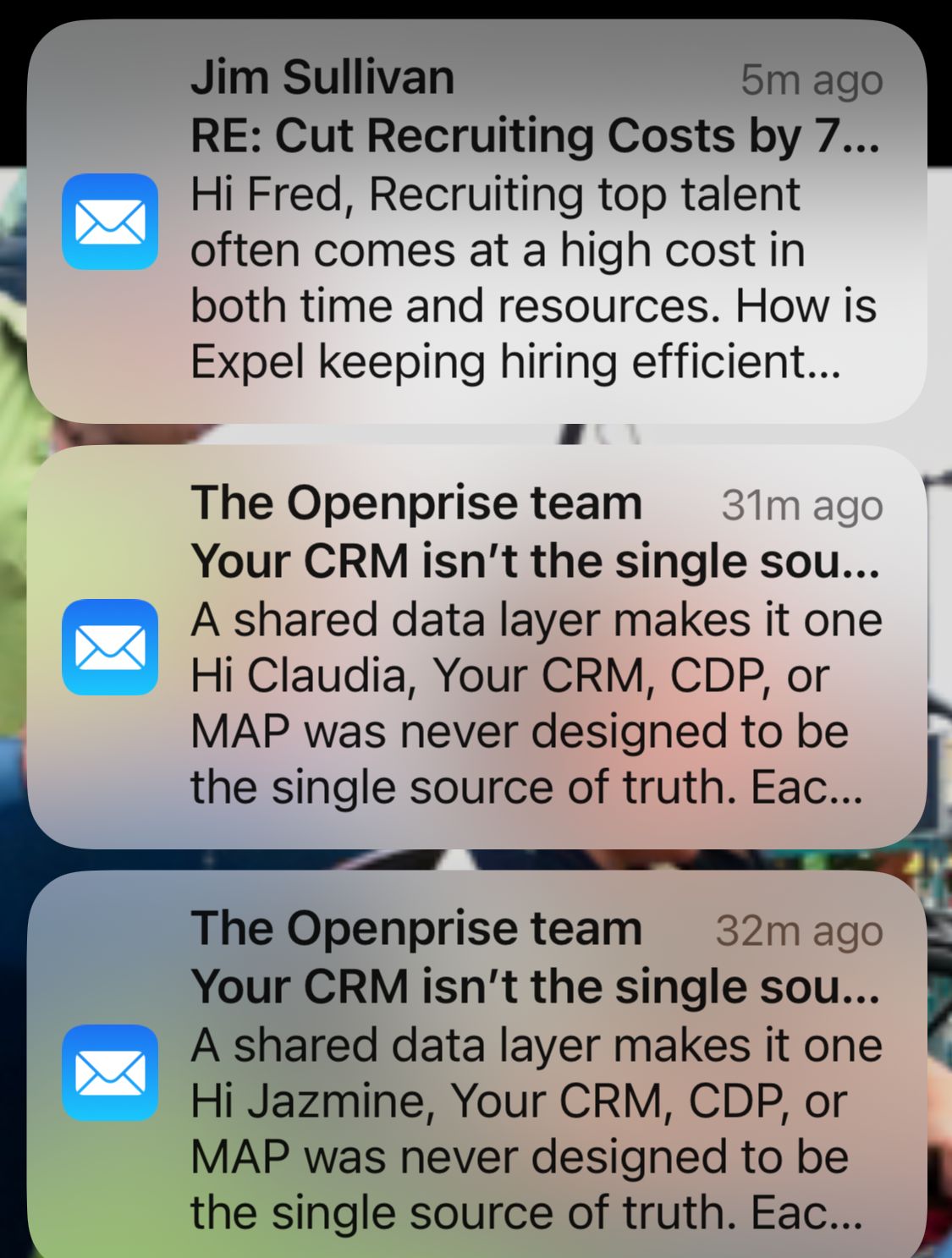
Task: Tap the sender name 'Jim Sullivan'
Action: click(324, 79)
